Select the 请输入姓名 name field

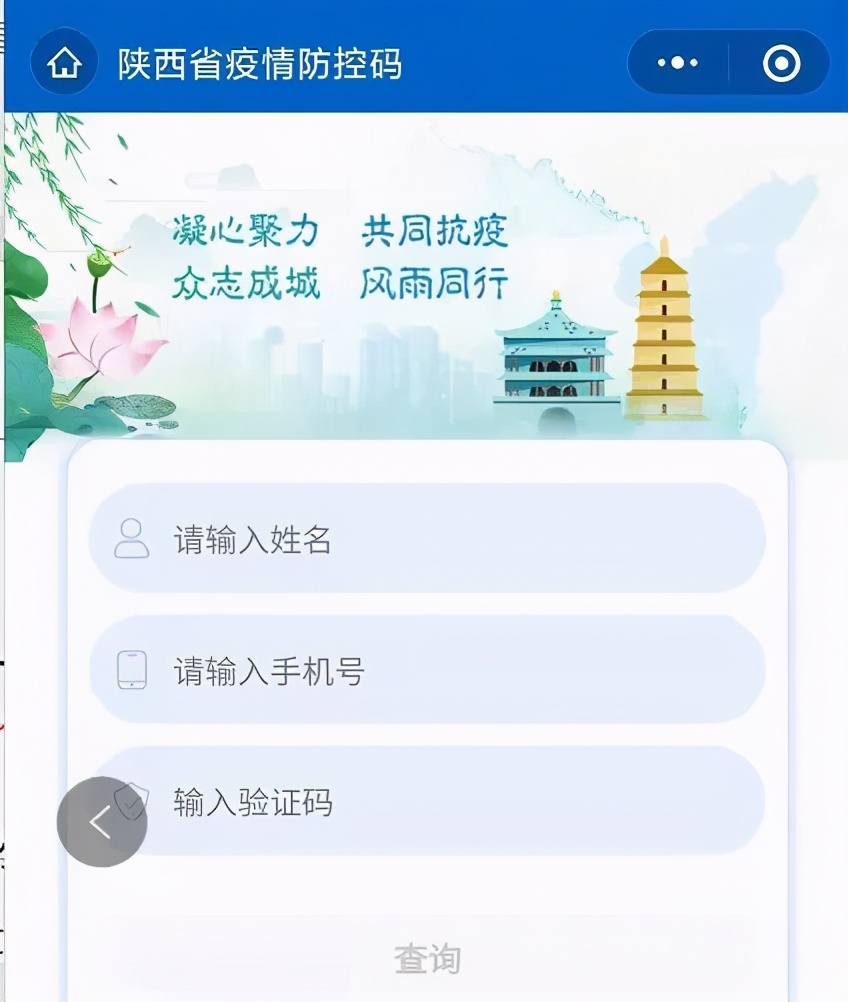pos(428,539)
